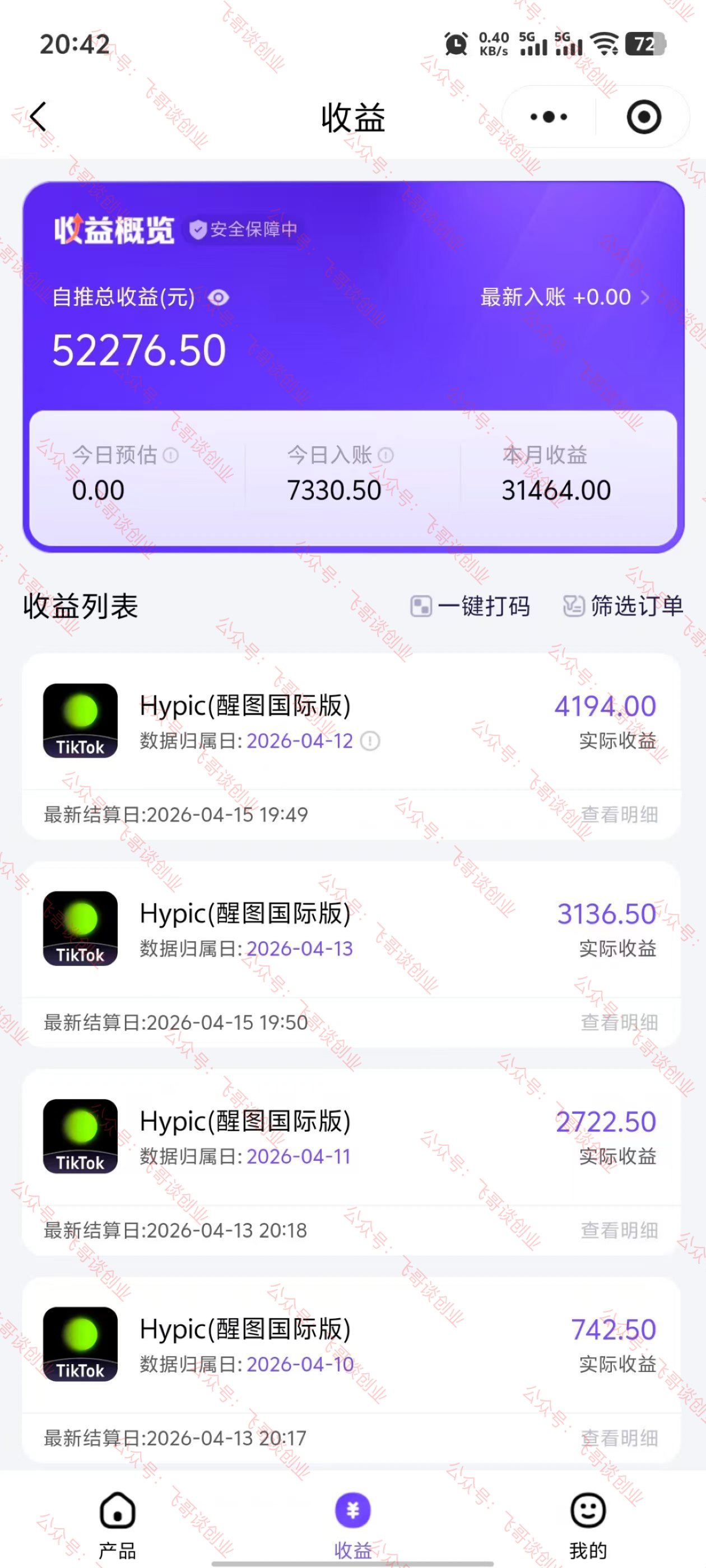View 查看明细 for the 742.50 earning
The width and height of the screenshot is (706, 1568).
click(619, 1438)
